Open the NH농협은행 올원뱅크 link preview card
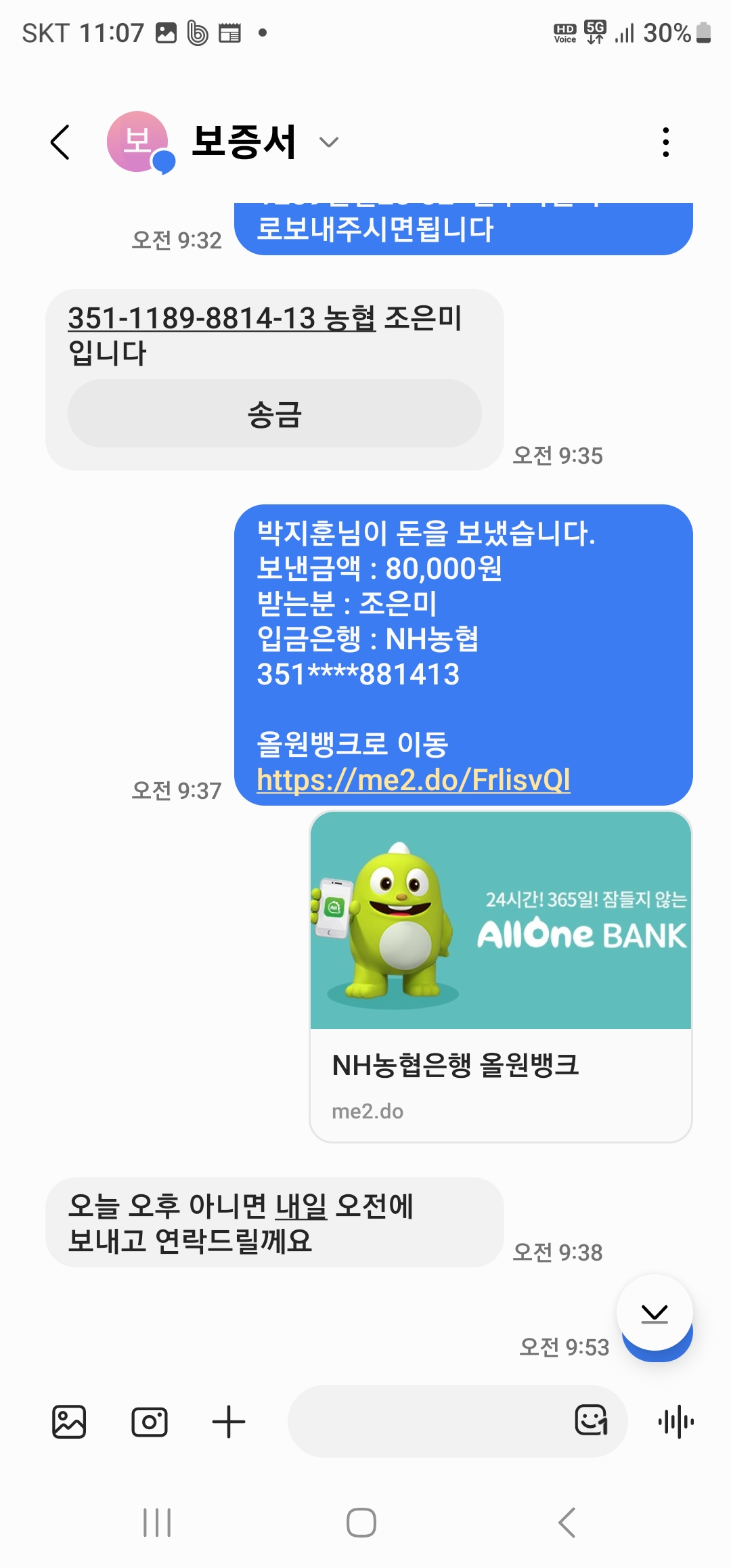This screenshot has width=731, height=1568. 500,976
